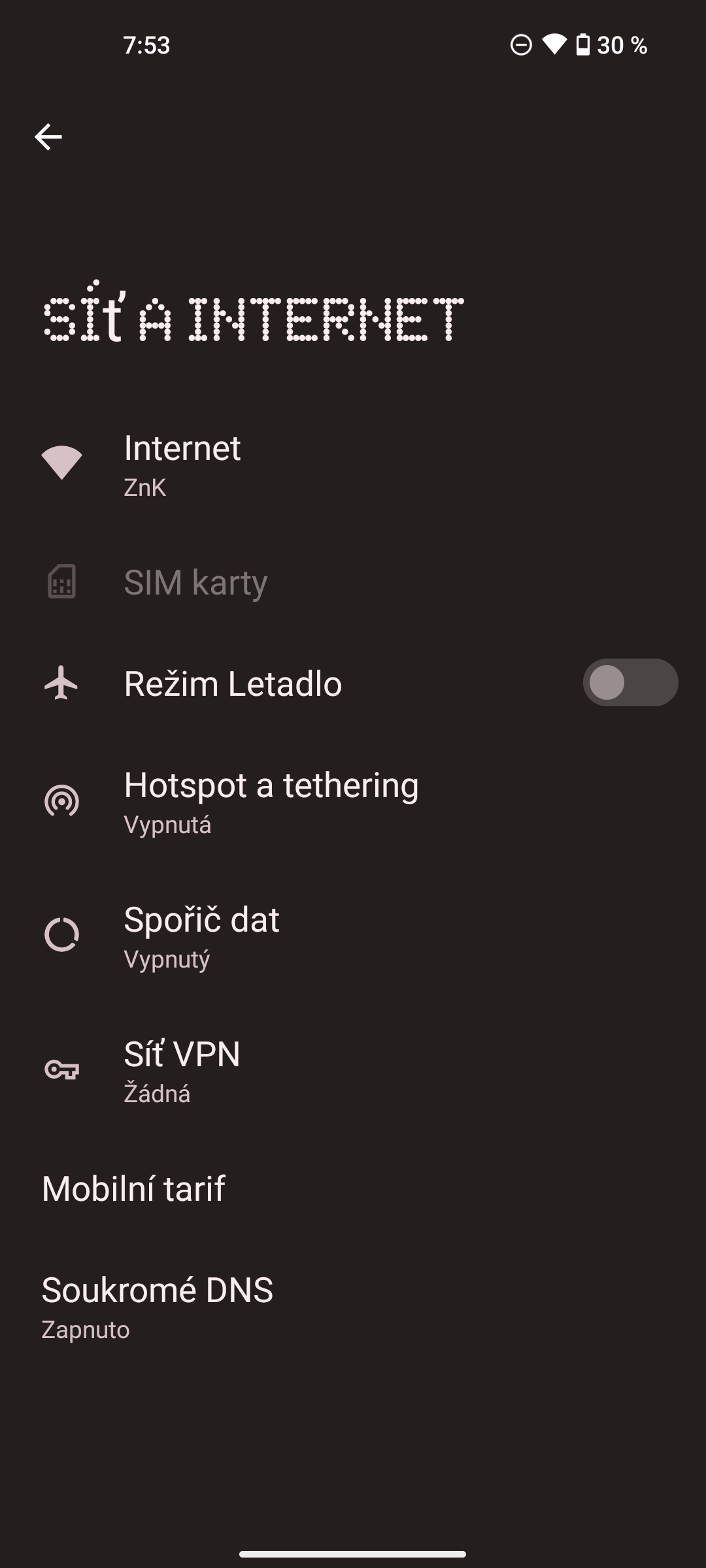Click the Wi-Fi icon next to Internet
The height and width of the screenshot is (1568, 706).
[x=63, y=464]
